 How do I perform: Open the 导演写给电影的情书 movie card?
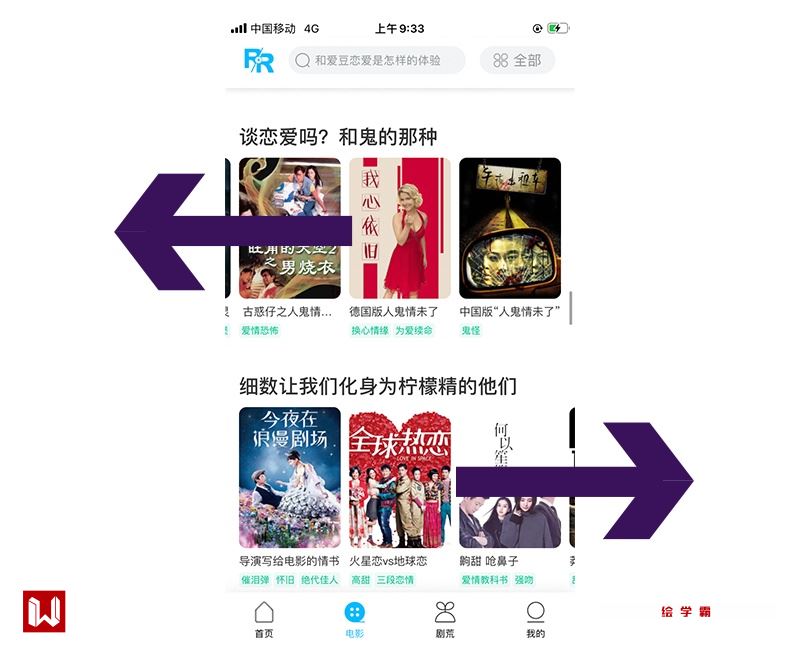289,477
